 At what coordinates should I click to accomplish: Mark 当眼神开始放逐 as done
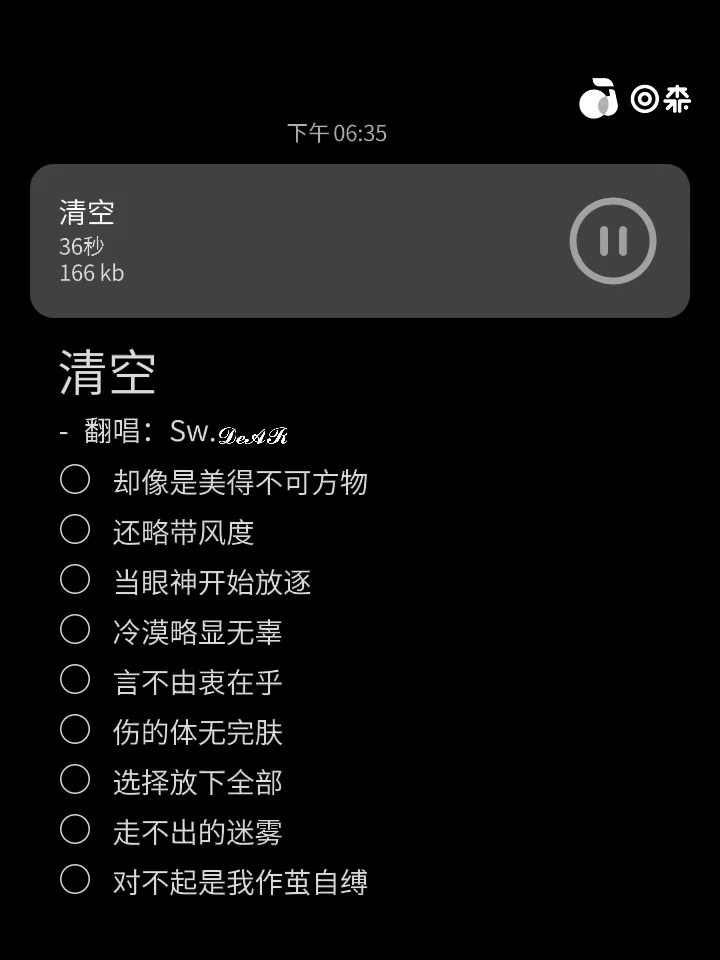[75, 579]
